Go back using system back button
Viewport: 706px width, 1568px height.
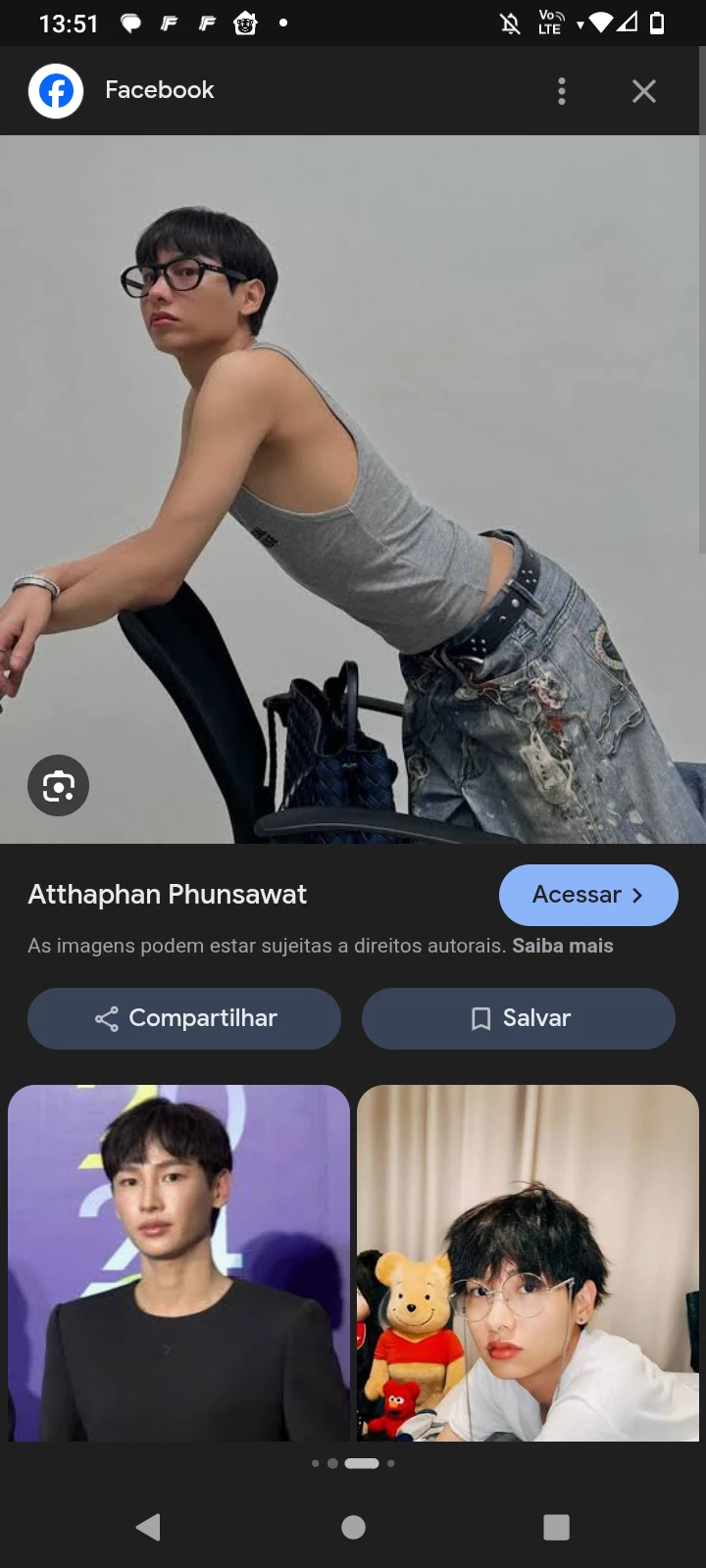point(148,1527)
